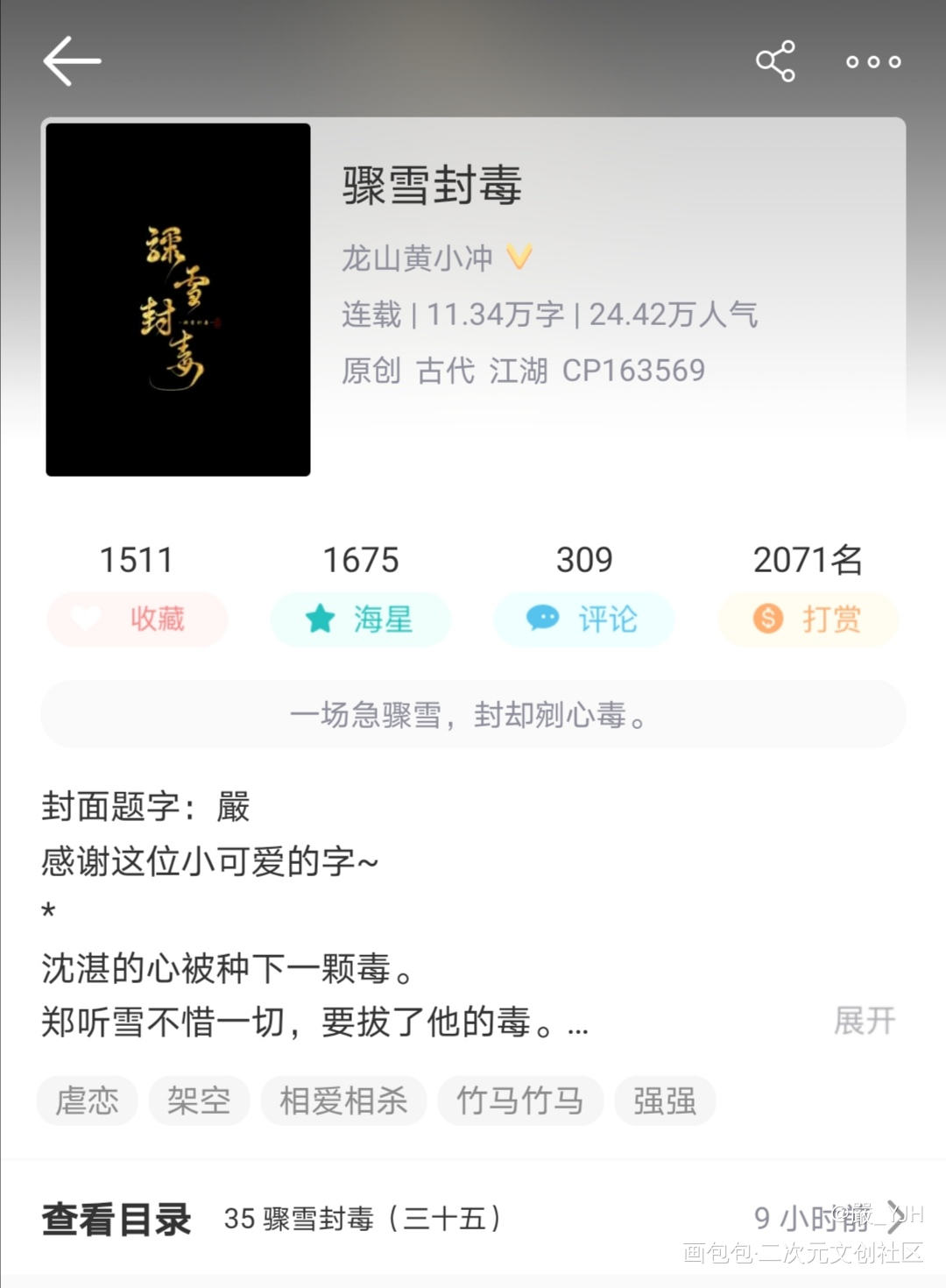Select the 架空 tag
This screenshot has height=1288, width=946.
pyautogui.click(x=199, y=1100)
